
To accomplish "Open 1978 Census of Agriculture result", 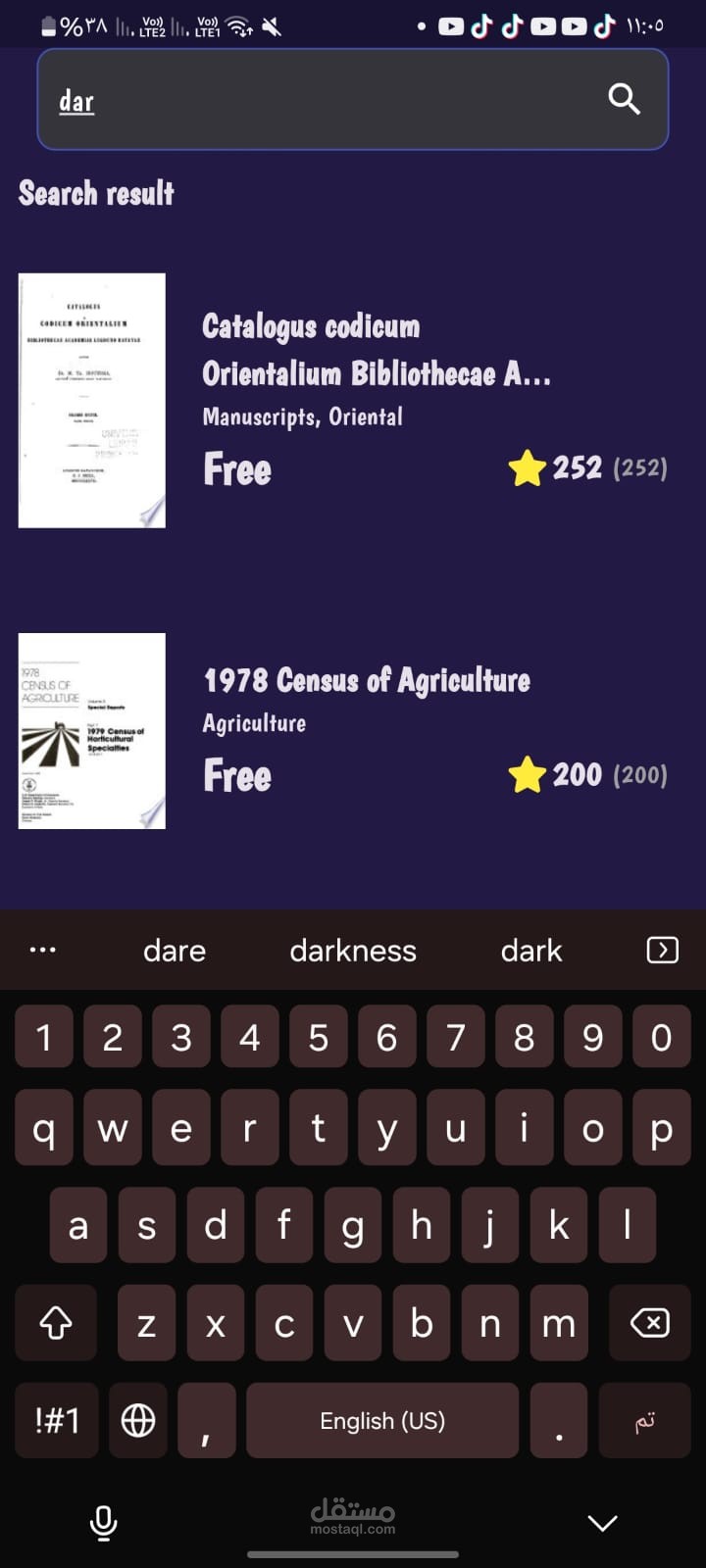I will (367, 680).
